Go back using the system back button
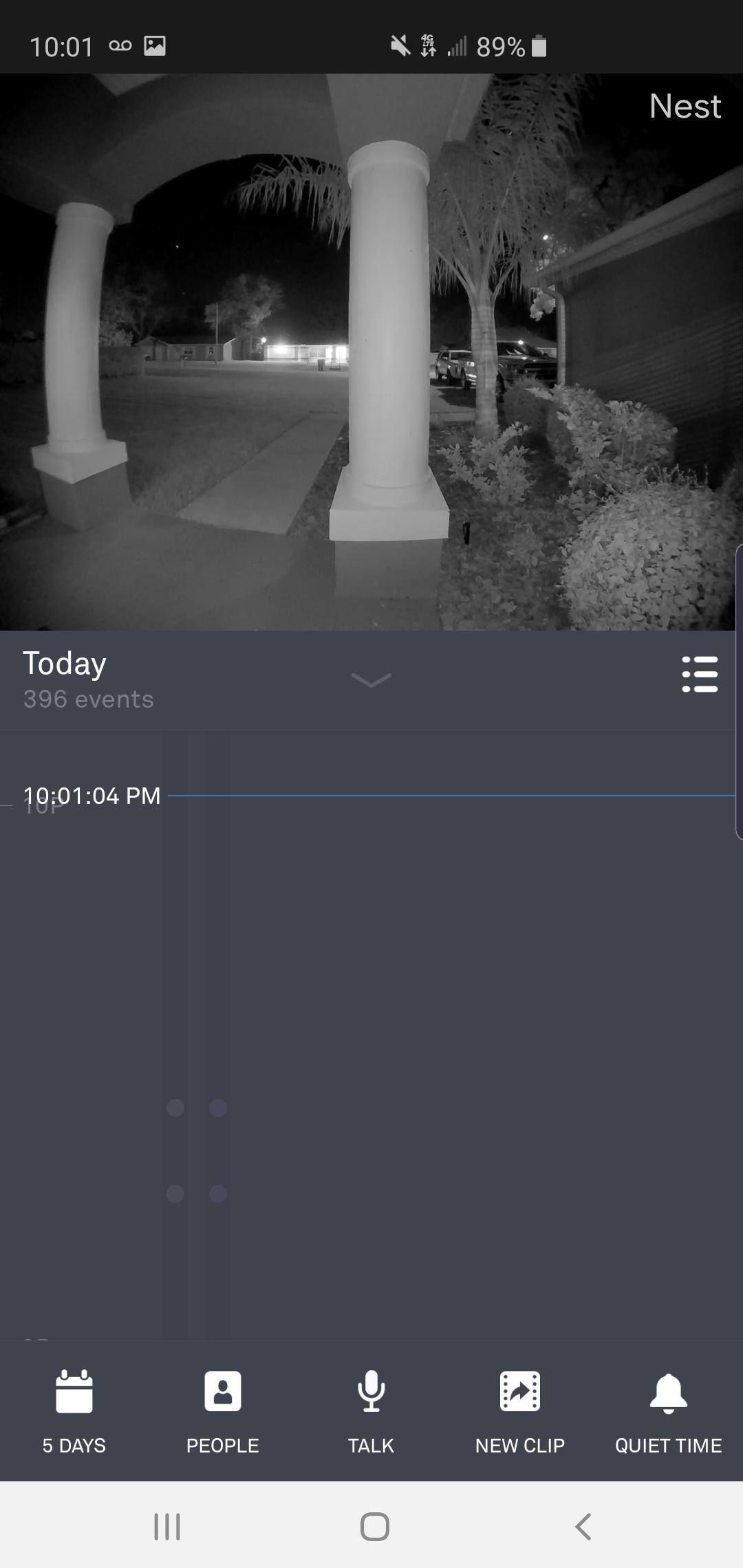This screenshot has width=743, height=1568. 583,1526
